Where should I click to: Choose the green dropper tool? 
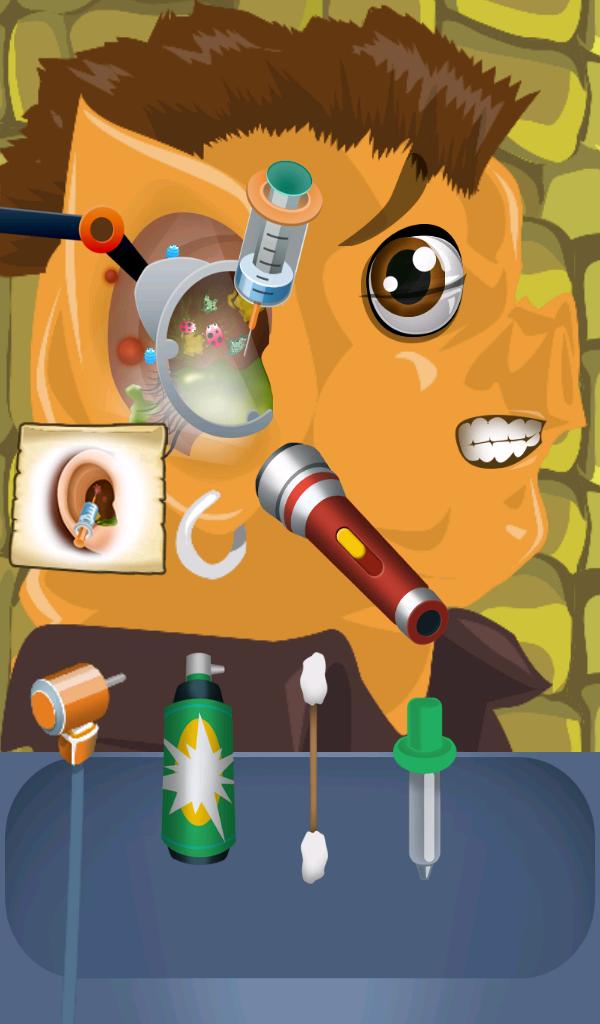[424, 780]
